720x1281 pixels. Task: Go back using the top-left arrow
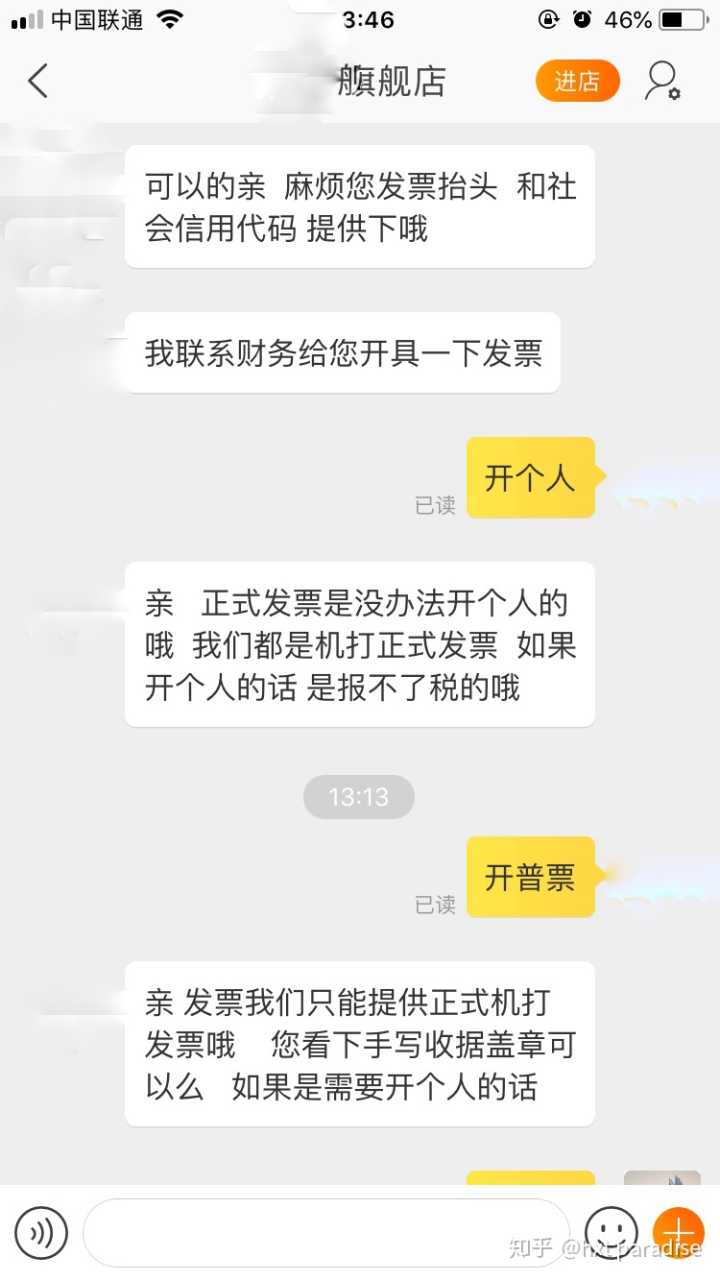38,81
